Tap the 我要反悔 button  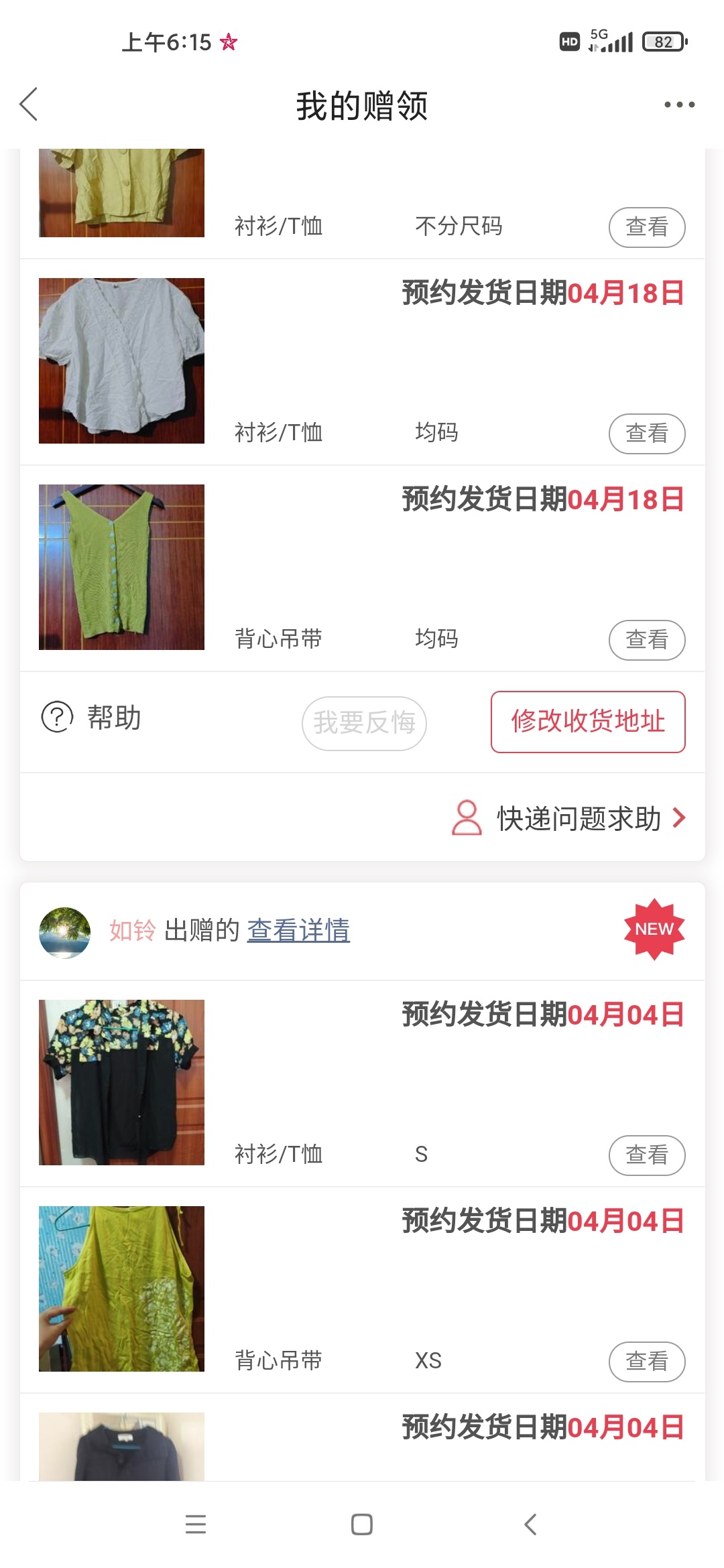point(364,723)
